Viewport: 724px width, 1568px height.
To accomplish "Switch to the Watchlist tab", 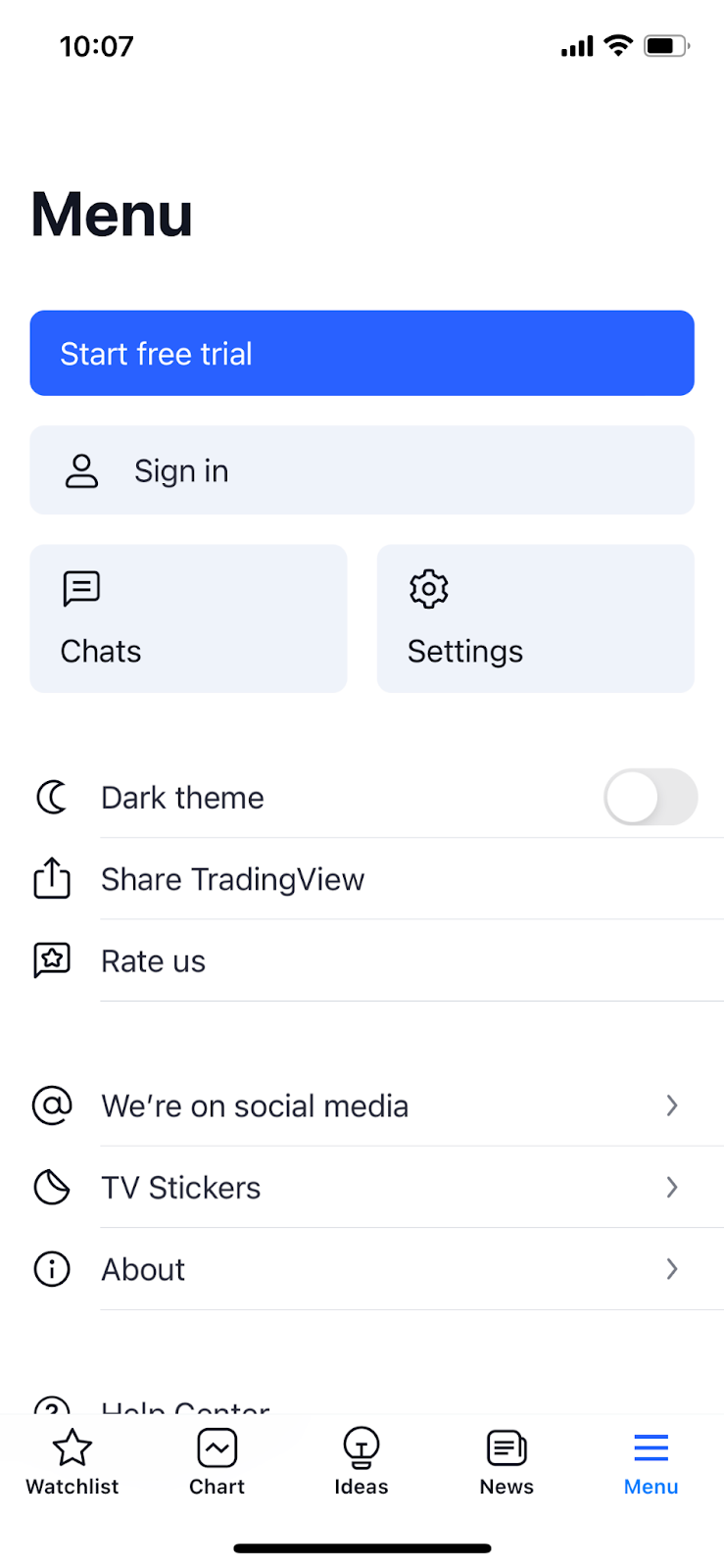I will pos(72,1460).
